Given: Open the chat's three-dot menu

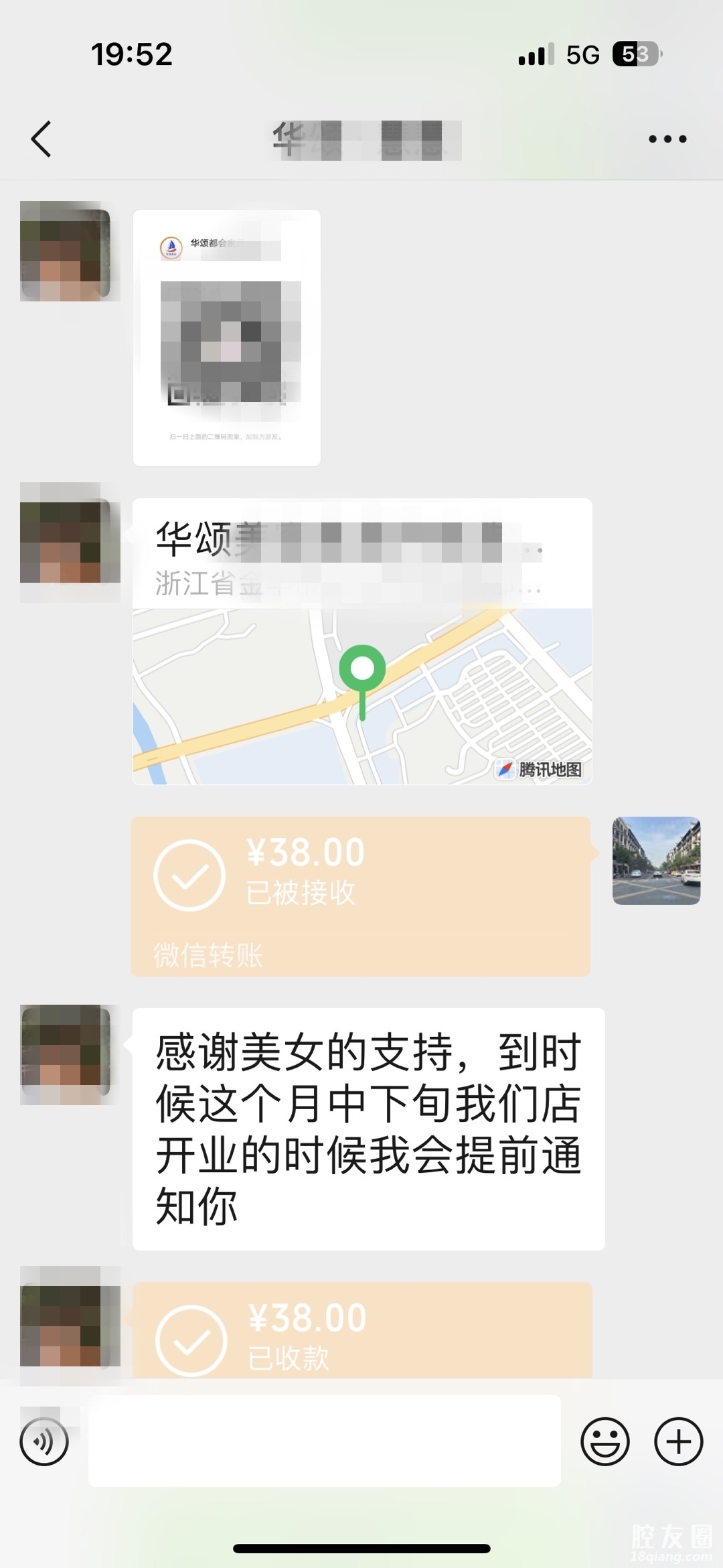Looking at the screenshot, I should (667, 139).
